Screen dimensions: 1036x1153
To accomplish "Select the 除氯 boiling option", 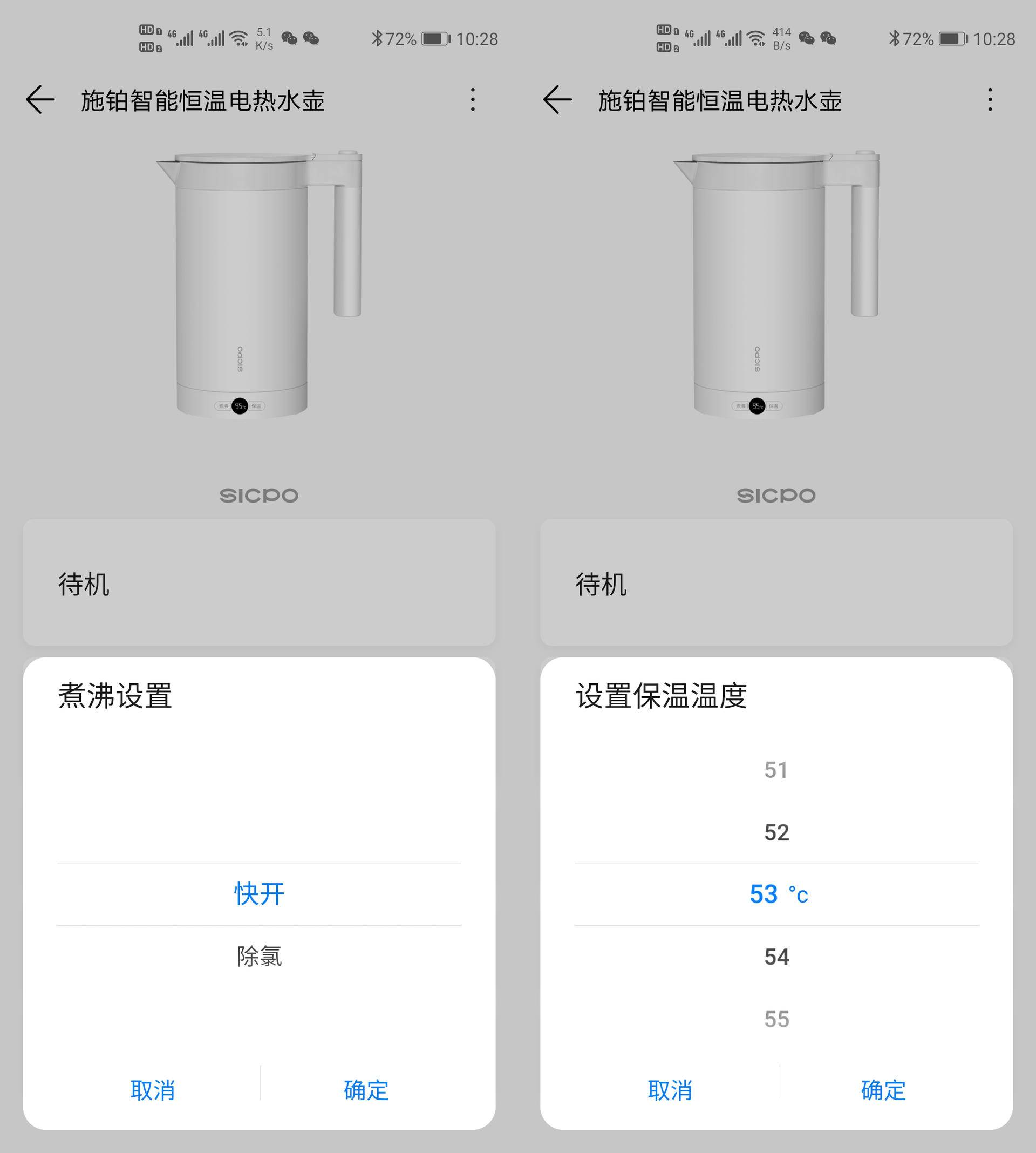I will (x=259, y=956).
